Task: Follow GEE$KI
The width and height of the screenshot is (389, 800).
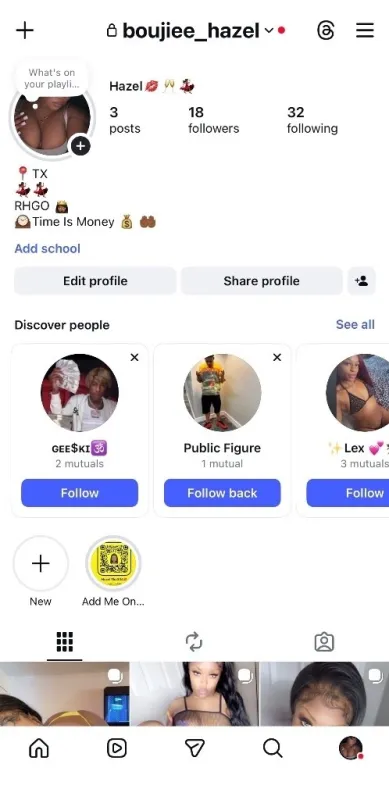Action: pos(80,493)
